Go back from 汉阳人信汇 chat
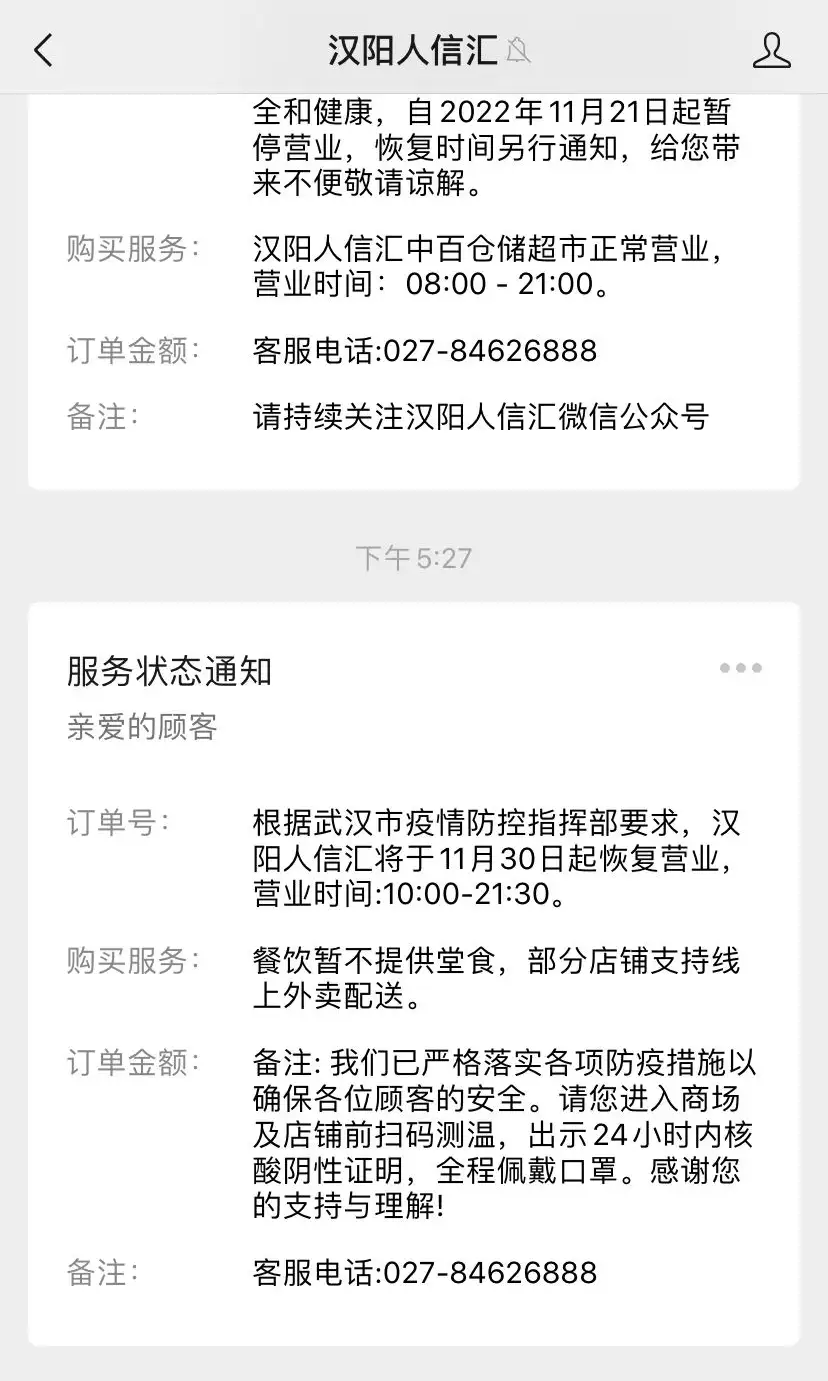 coord(43,50)
